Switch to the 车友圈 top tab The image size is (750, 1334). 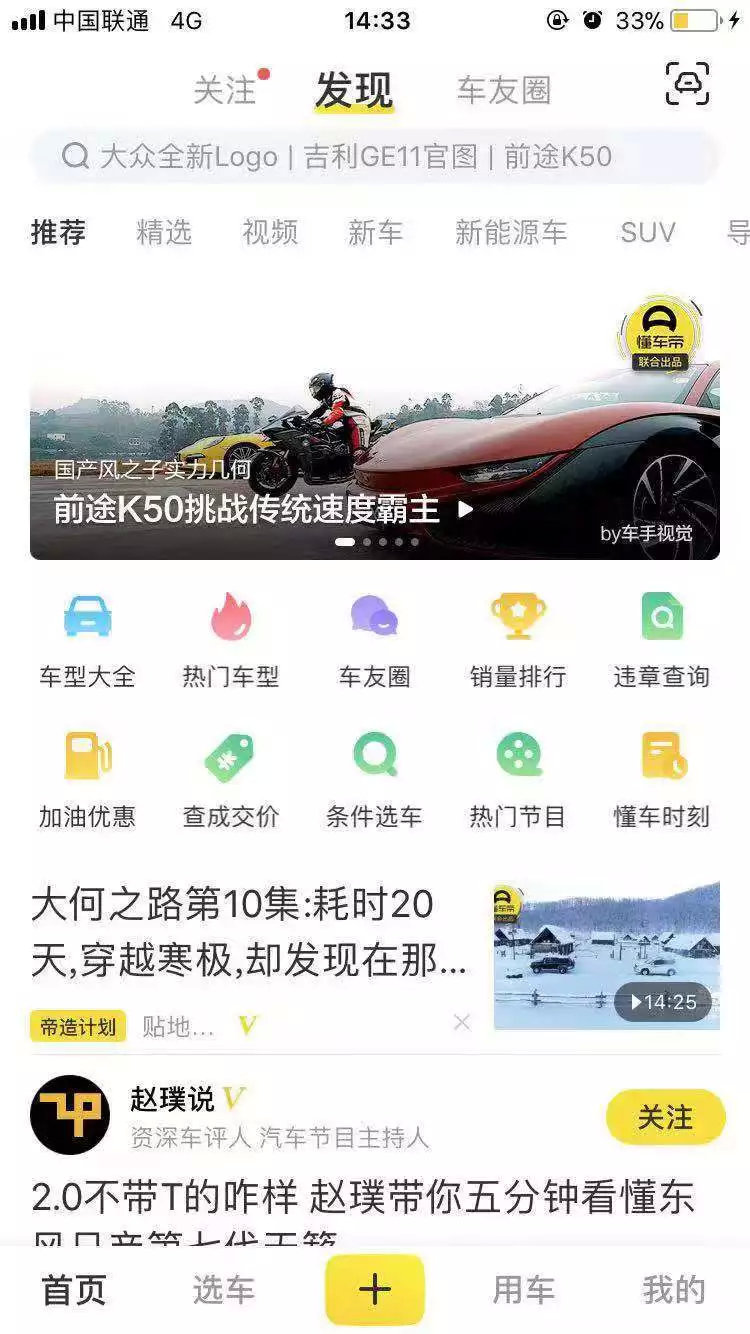(504, 90)
